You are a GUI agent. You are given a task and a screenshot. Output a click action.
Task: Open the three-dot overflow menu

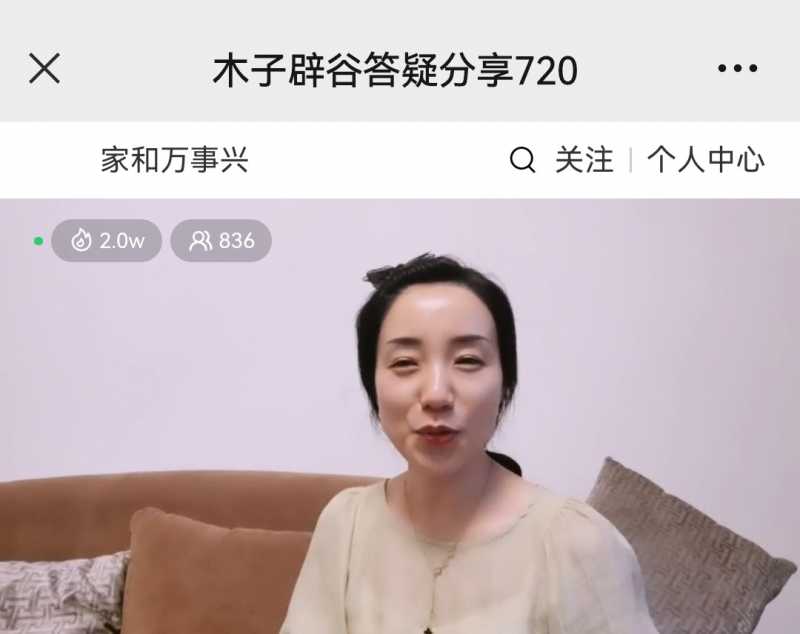pos(737,69)
